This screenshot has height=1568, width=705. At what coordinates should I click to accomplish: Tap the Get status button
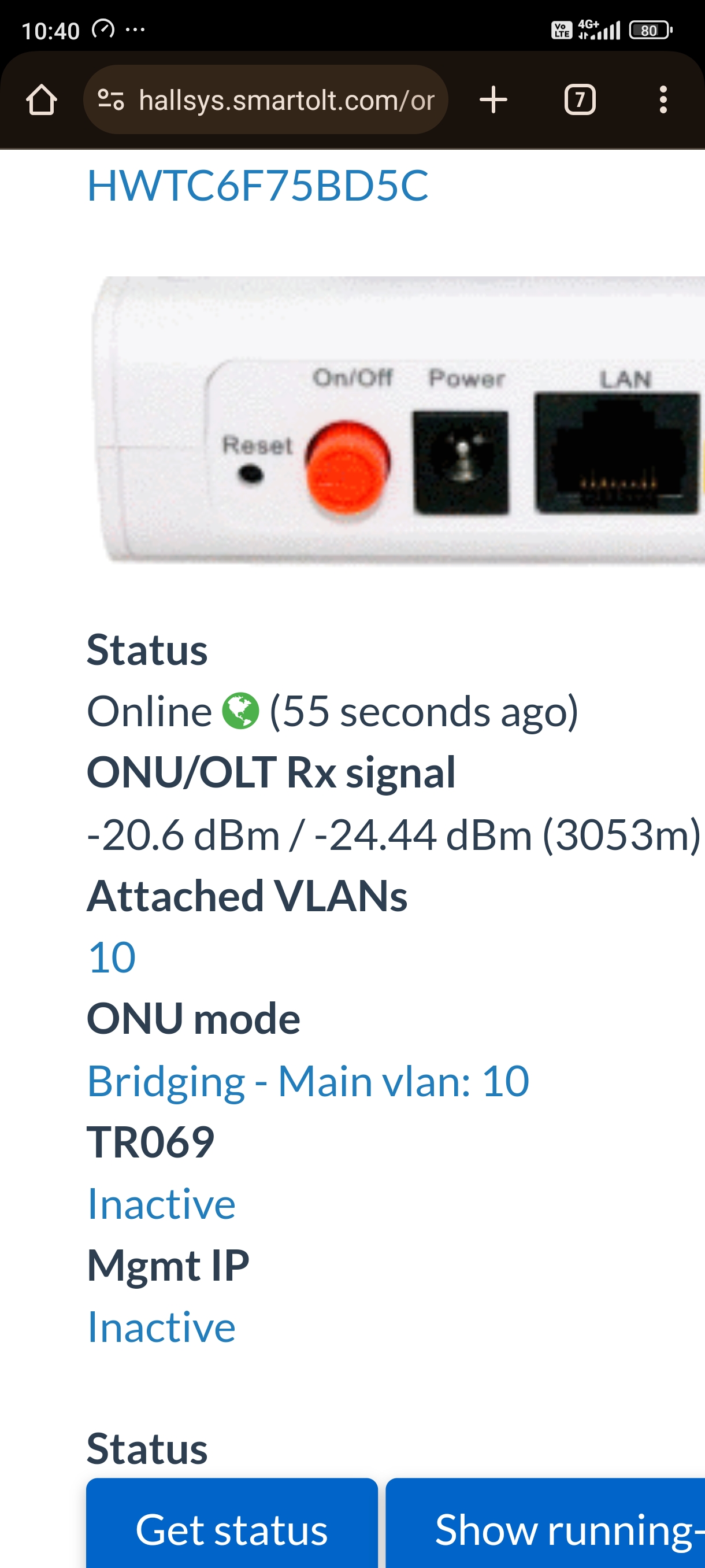232,1529
